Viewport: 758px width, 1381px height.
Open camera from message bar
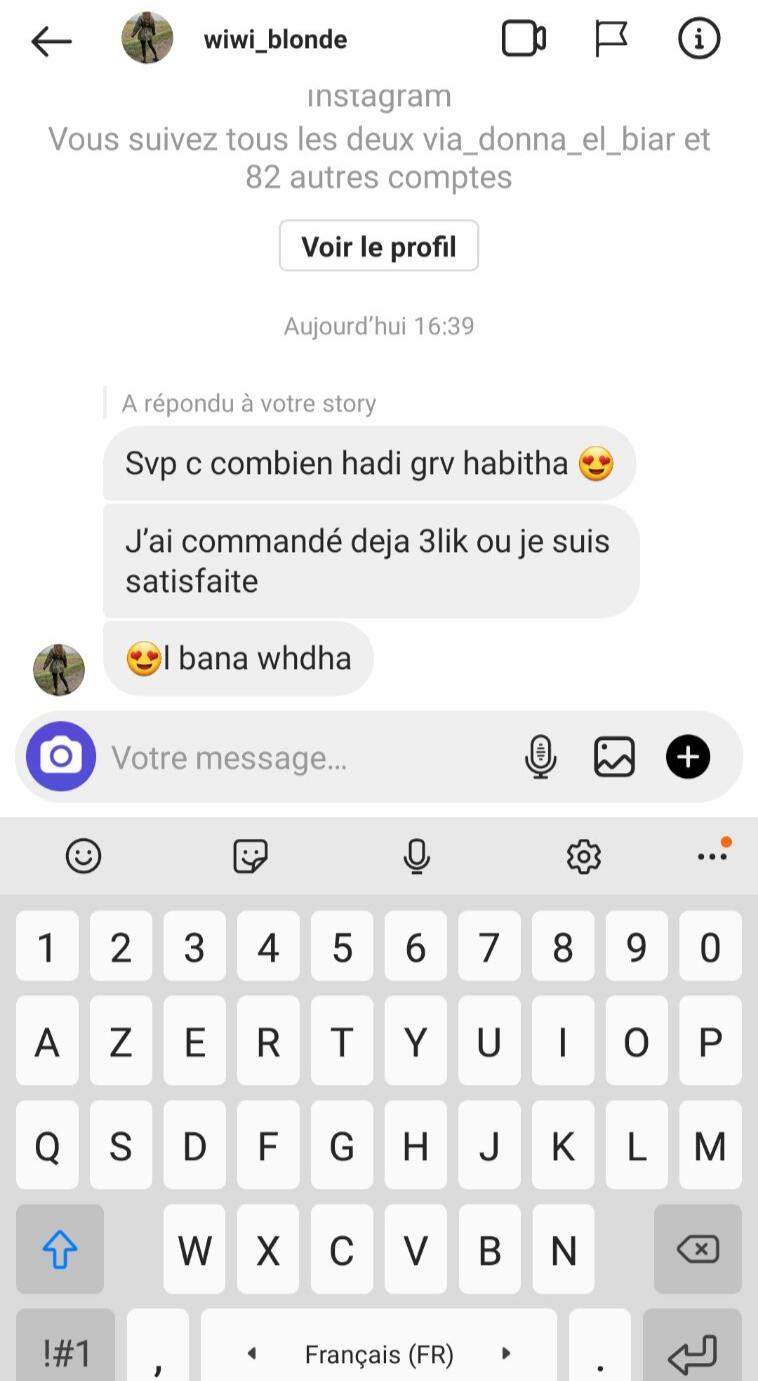(61, 757)
